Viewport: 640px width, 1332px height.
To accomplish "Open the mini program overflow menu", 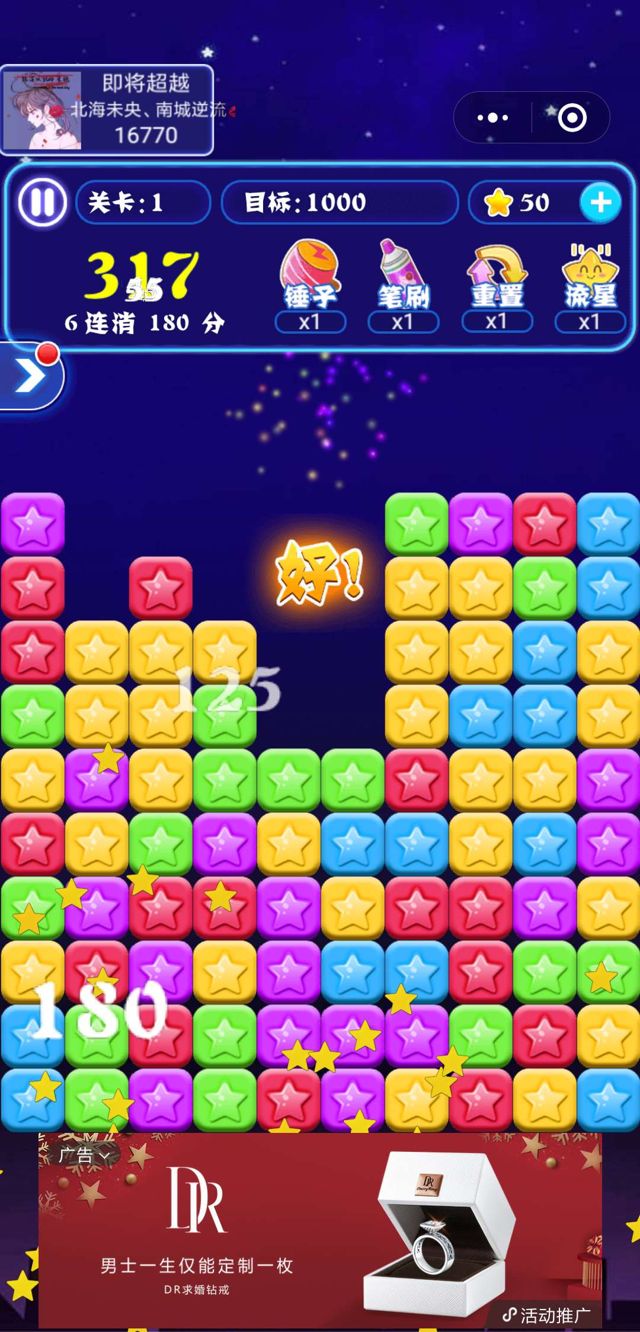I will [x=494, y=118].
